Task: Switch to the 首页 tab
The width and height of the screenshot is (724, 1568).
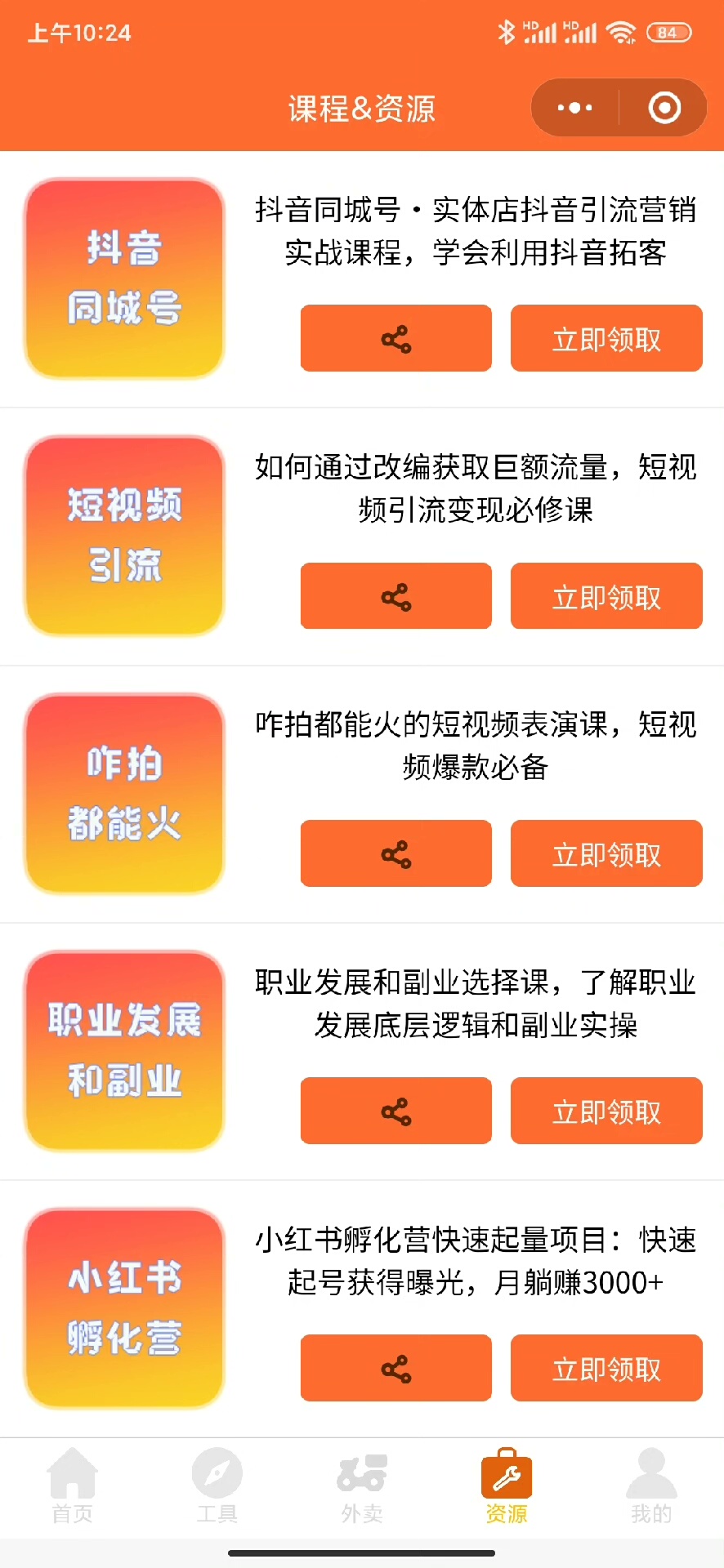Action: [x=72, y=1486]
